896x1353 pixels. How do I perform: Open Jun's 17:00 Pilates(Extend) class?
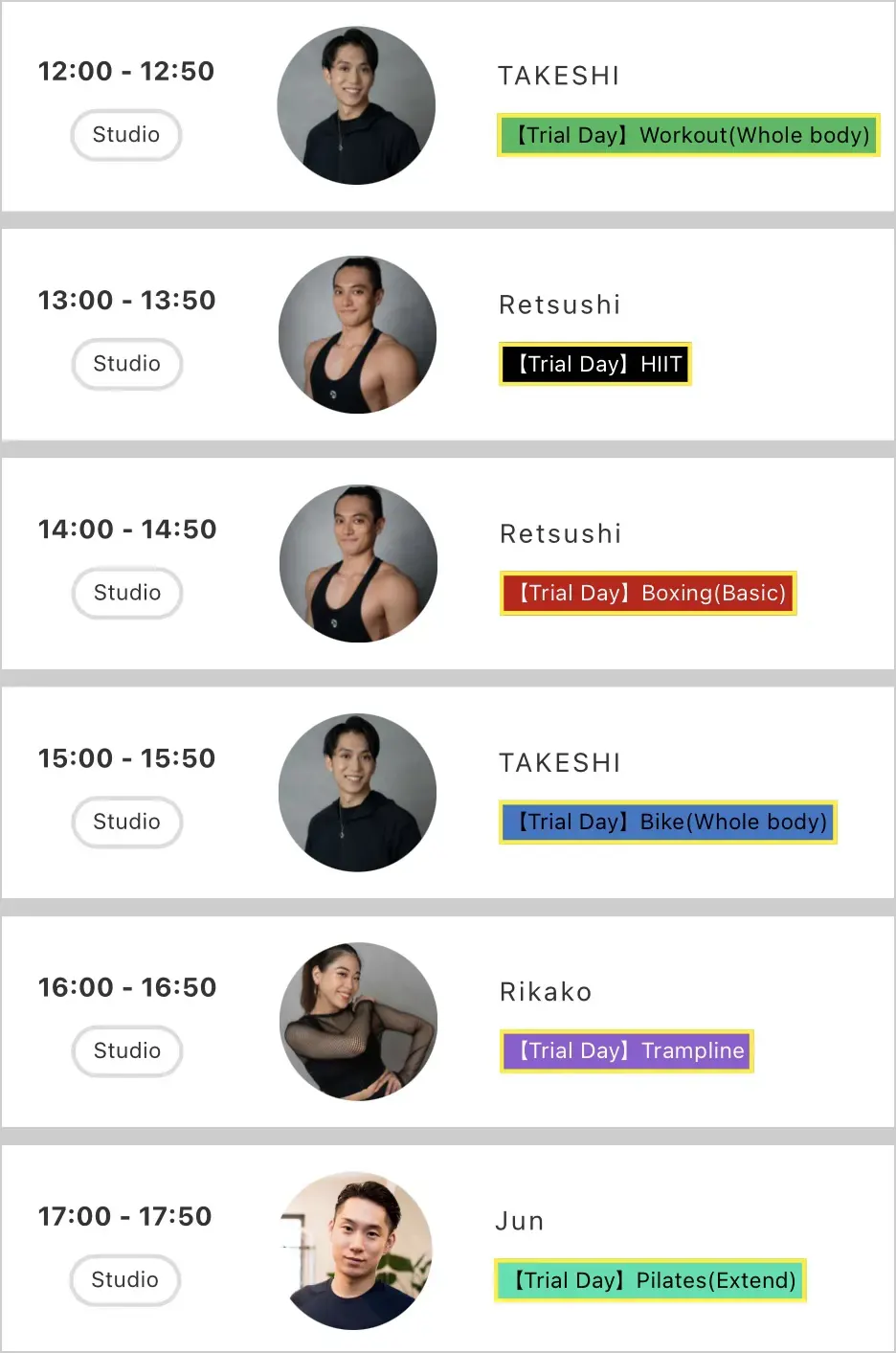[650, 1280]
